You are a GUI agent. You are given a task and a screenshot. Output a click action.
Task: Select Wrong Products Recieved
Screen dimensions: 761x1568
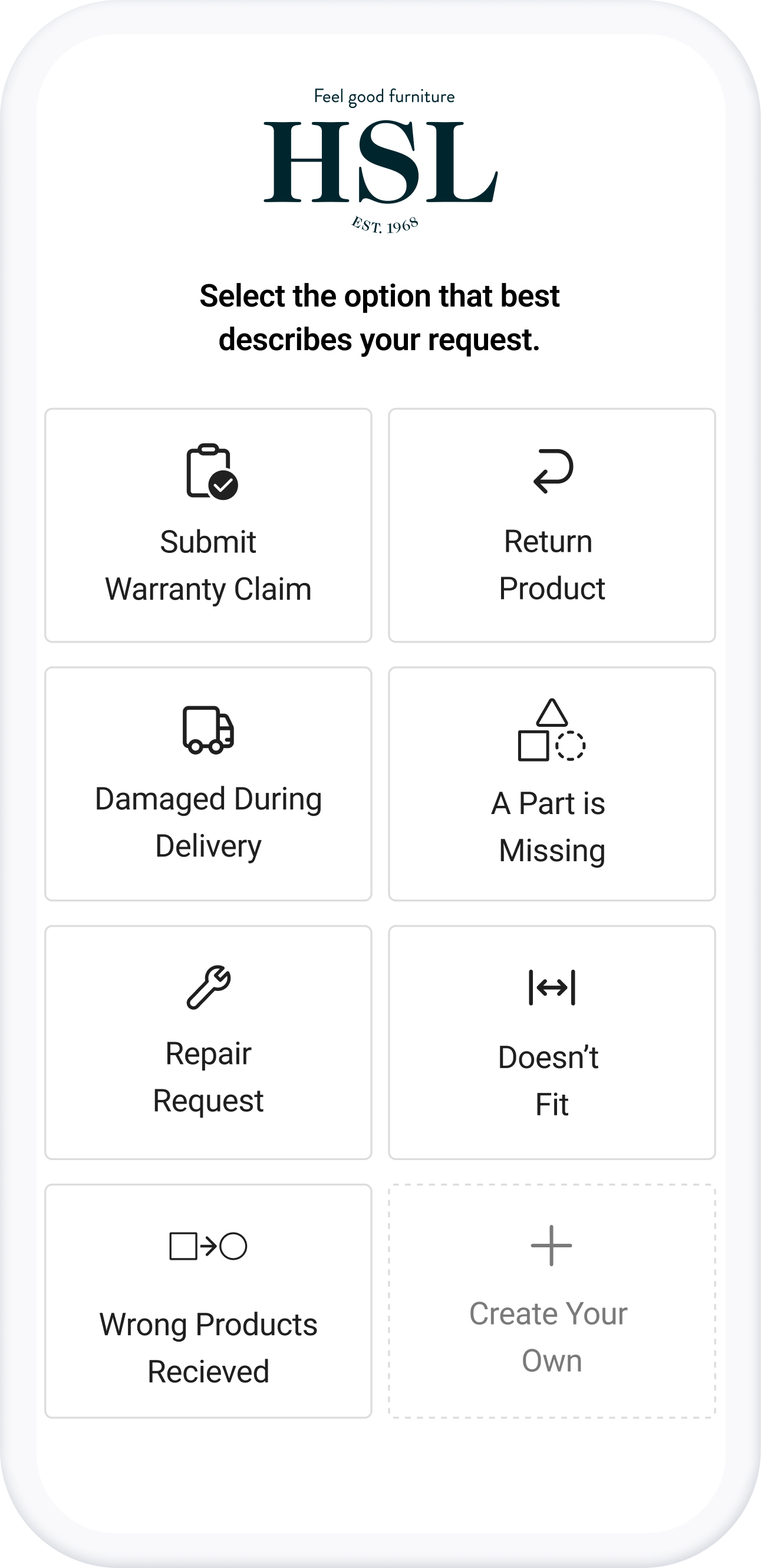[x=208, y=1302]
